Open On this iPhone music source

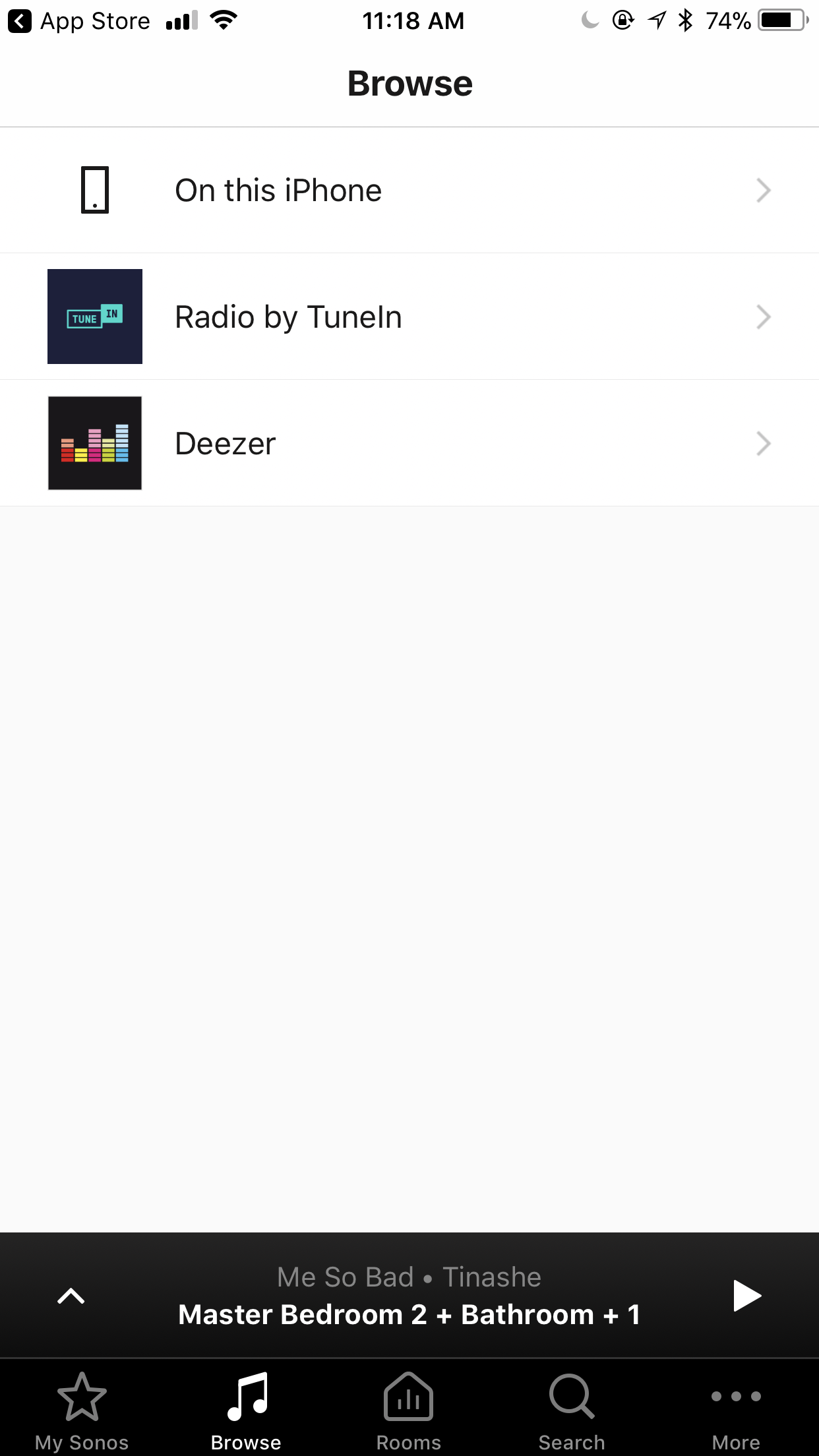click(409, 191)
